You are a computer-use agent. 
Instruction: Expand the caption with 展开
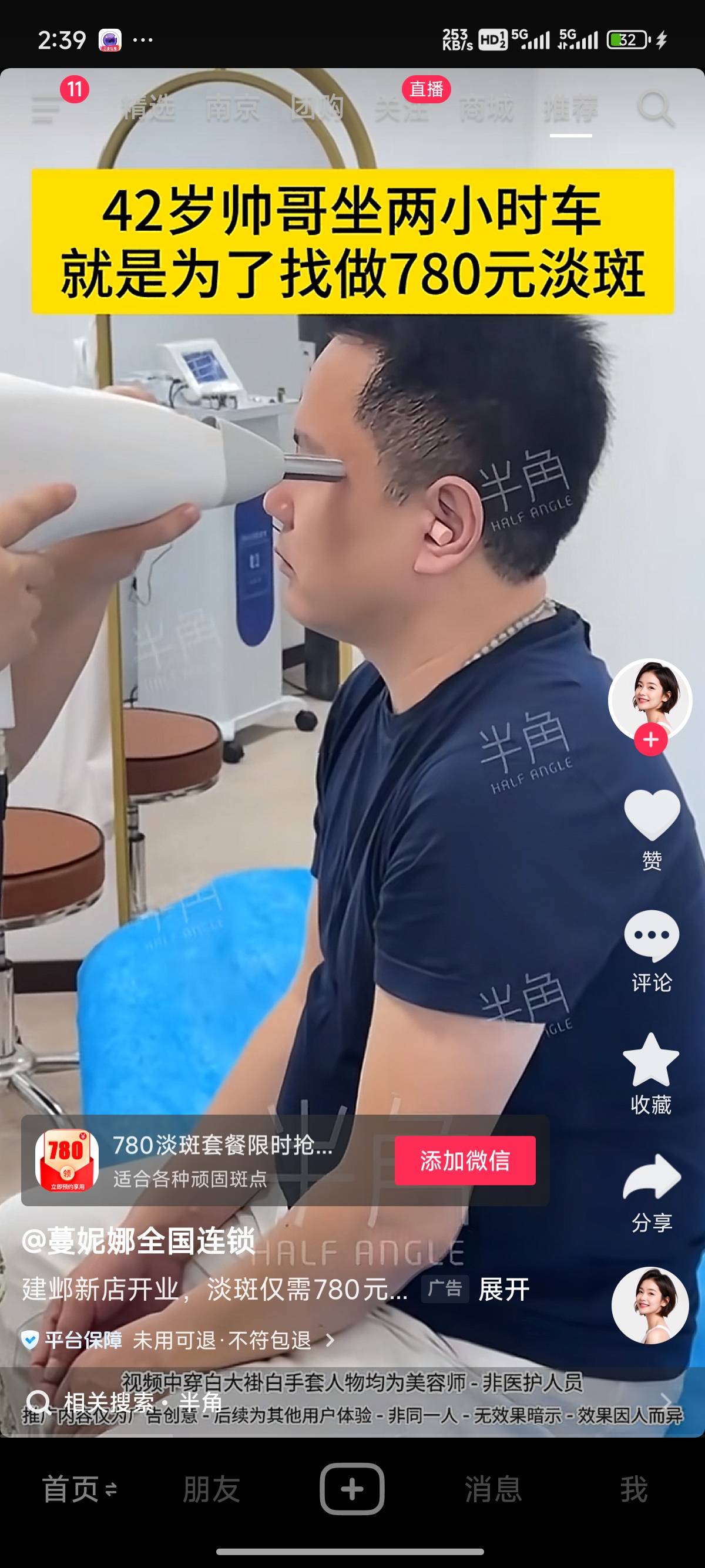click(x=503, y=1289)
